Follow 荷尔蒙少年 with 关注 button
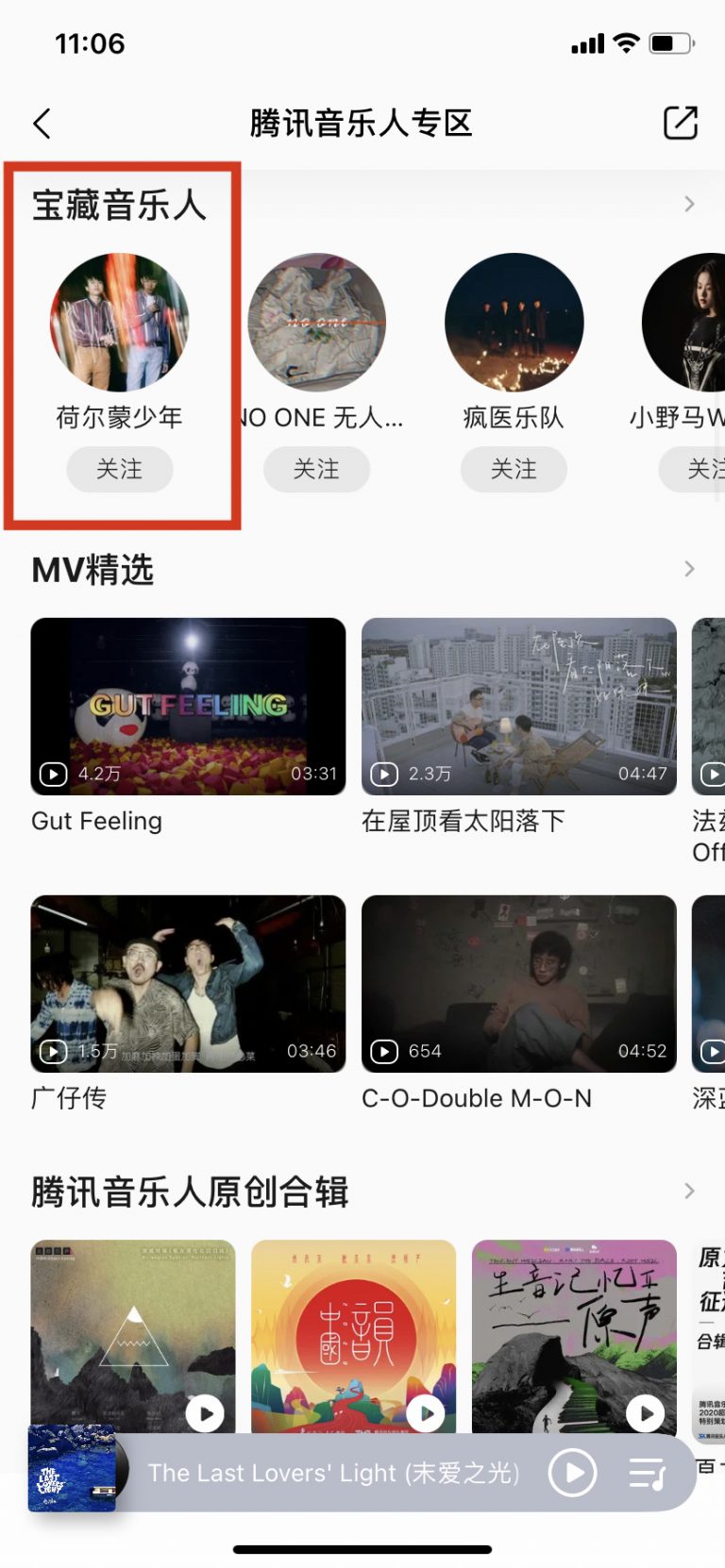The width and height of the screenshot is (725, 1568). click(120, 469)
